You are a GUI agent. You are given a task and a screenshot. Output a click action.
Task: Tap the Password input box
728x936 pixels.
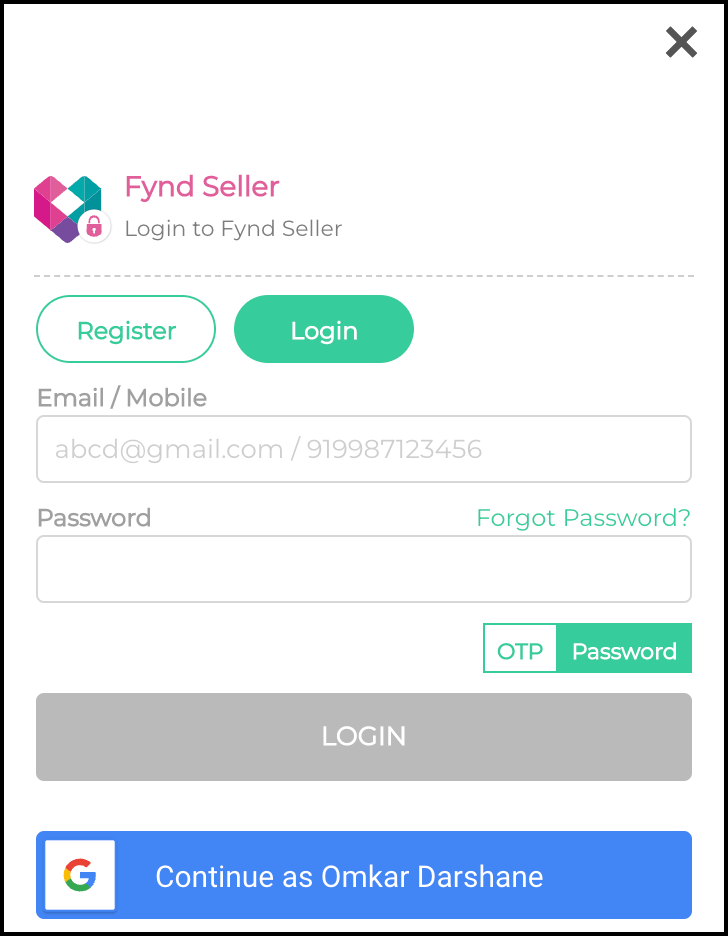point(364,569)
